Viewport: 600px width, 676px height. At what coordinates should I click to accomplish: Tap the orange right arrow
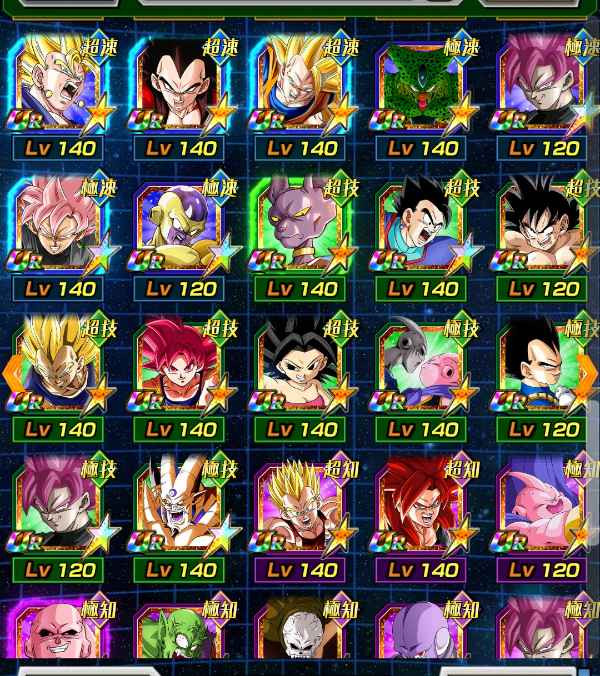pyautogui.click(x=588, y=372)
